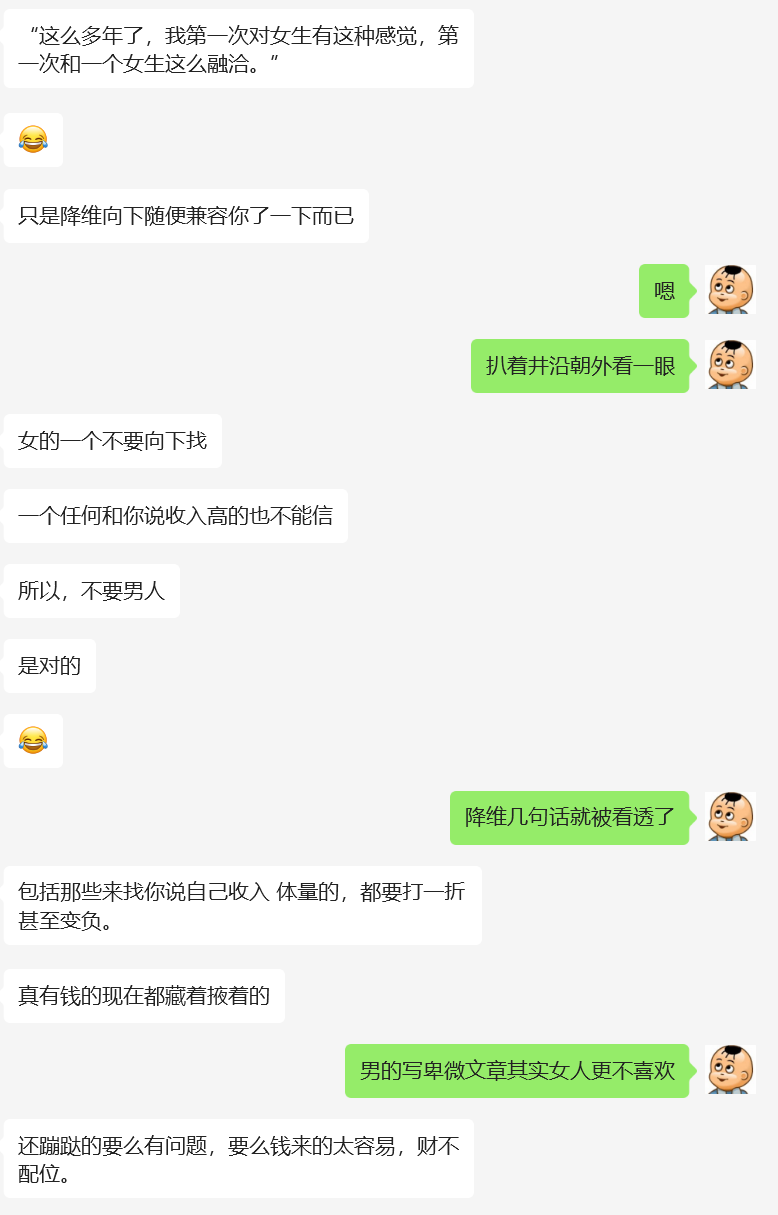Select the 真有钱的现在都藏着掖着的 bubble
Screen dimensions: 778x1215
pyautogui.click(x=144, y=996)
